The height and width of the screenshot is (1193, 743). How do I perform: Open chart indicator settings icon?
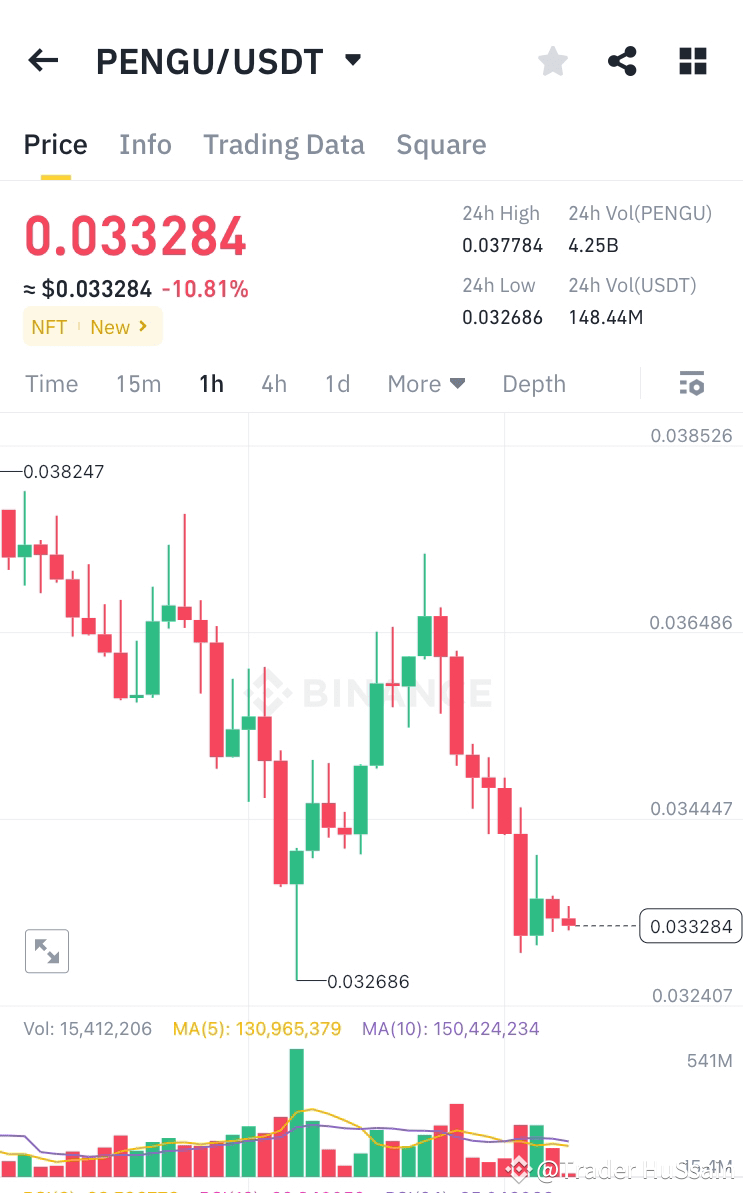pos(692,383)
